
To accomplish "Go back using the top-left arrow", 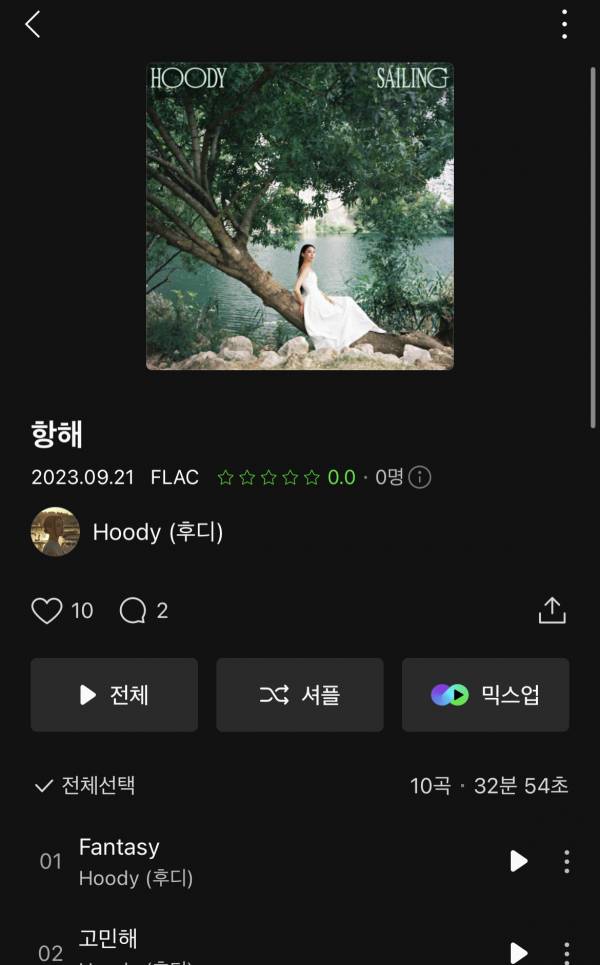I will click(33, 25).
